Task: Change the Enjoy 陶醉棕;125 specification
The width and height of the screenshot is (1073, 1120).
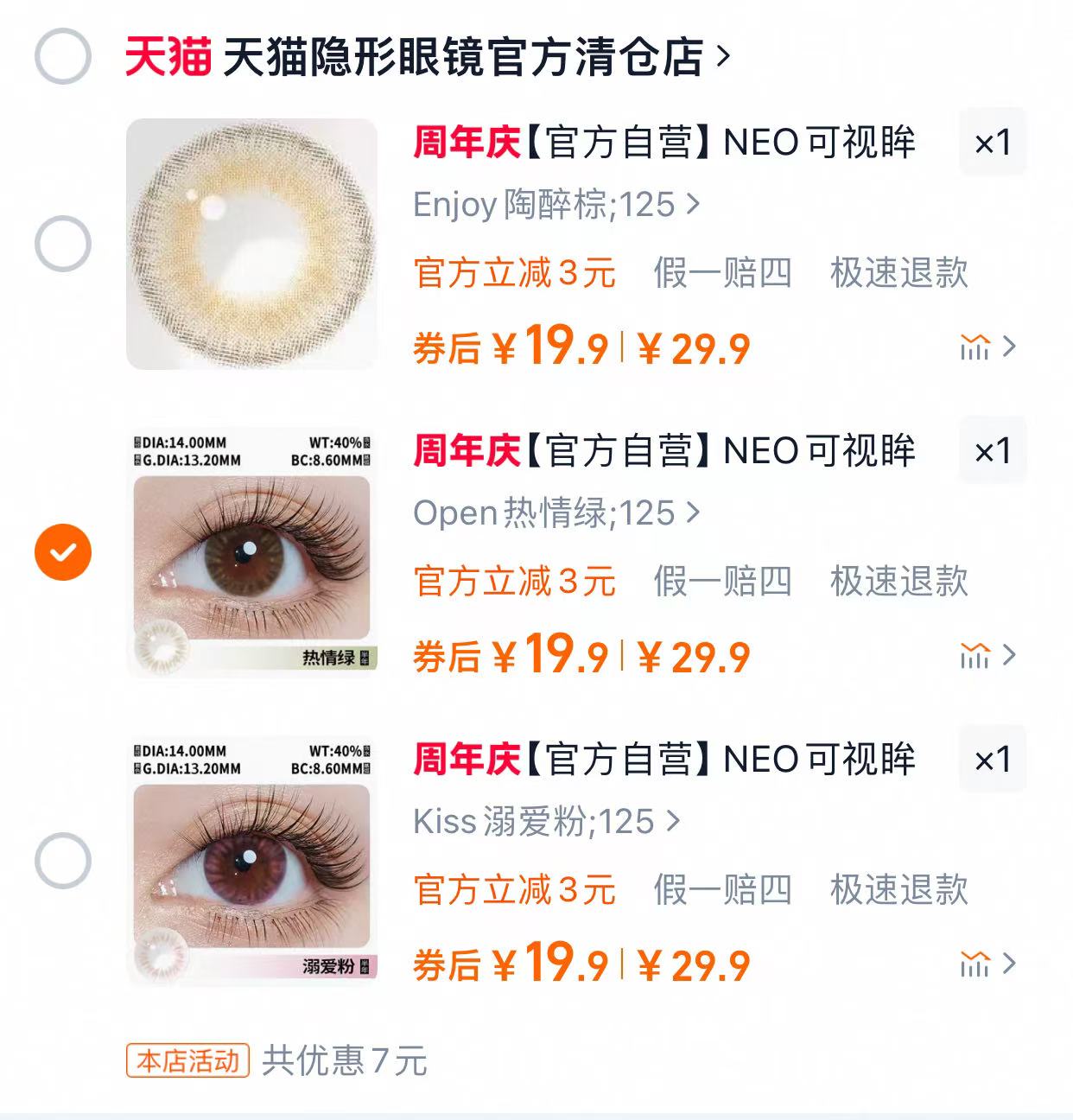Action: tap(556, 205)
